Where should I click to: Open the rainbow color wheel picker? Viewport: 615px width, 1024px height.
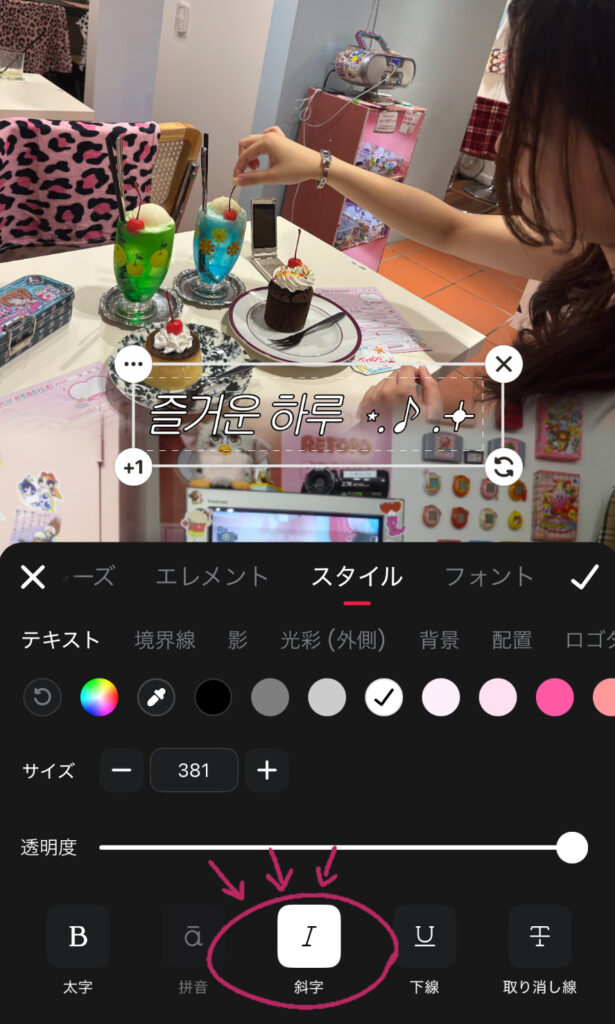click(x=99, y=697)
